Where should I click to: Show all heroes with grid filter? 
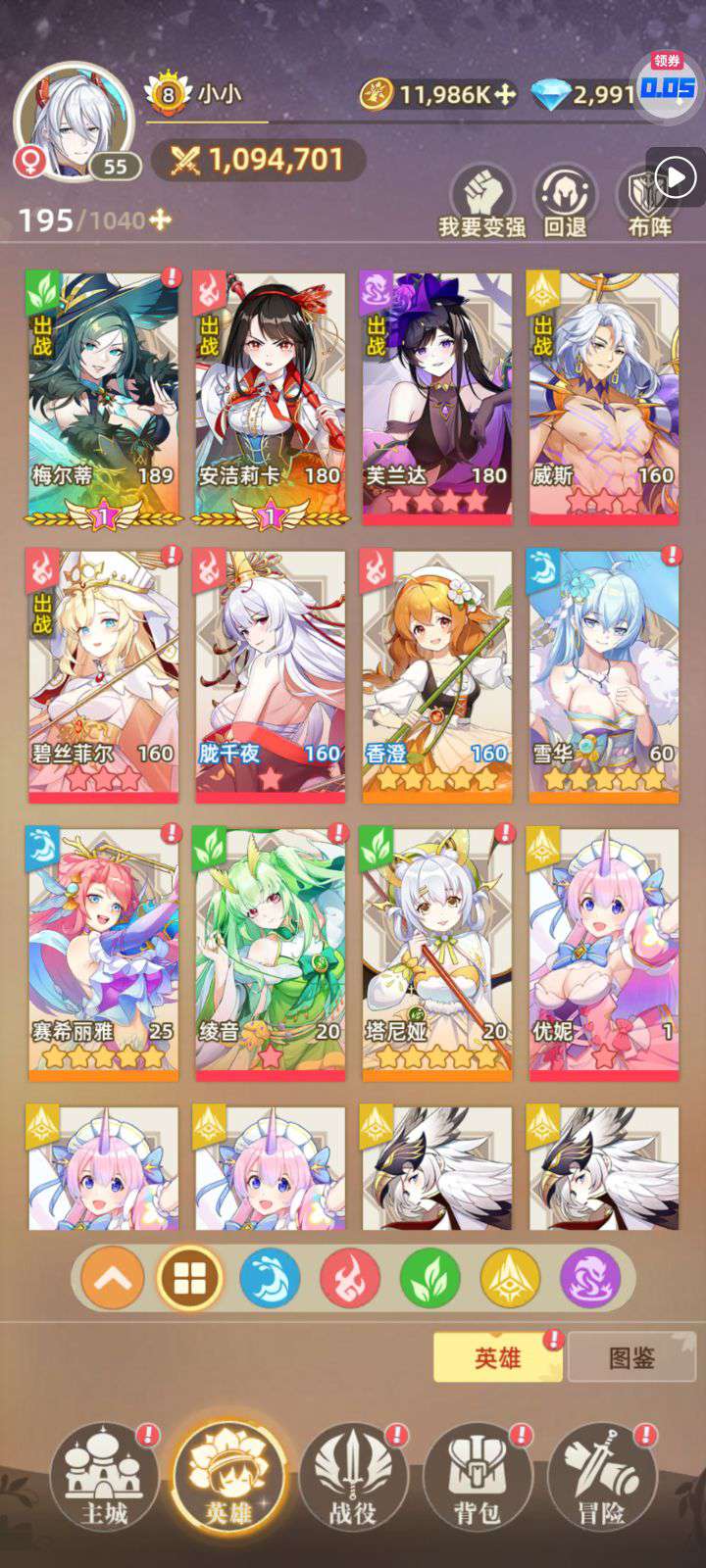pyautogui.click(x=189, y=1278)
